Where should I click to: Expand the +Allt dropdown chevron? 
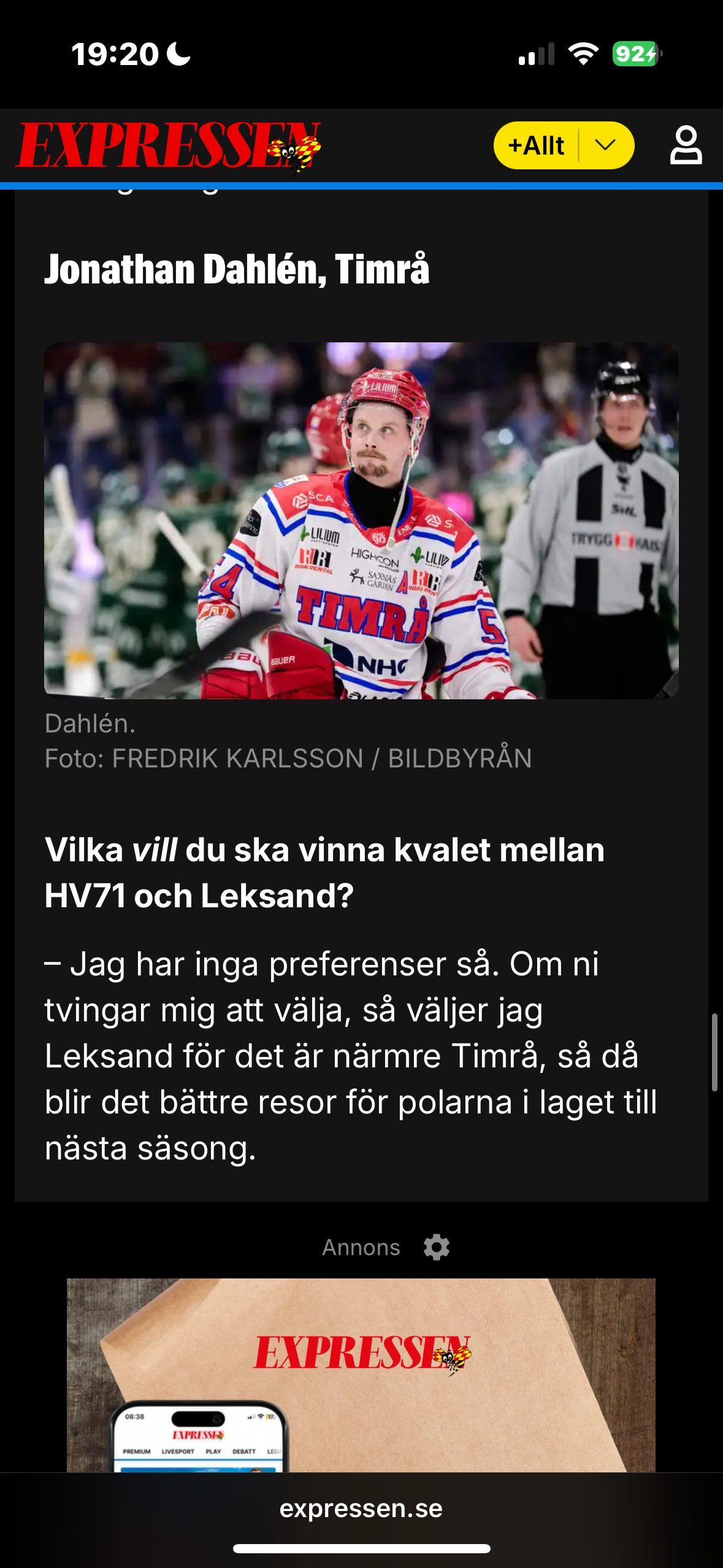(x=605, y=146)
